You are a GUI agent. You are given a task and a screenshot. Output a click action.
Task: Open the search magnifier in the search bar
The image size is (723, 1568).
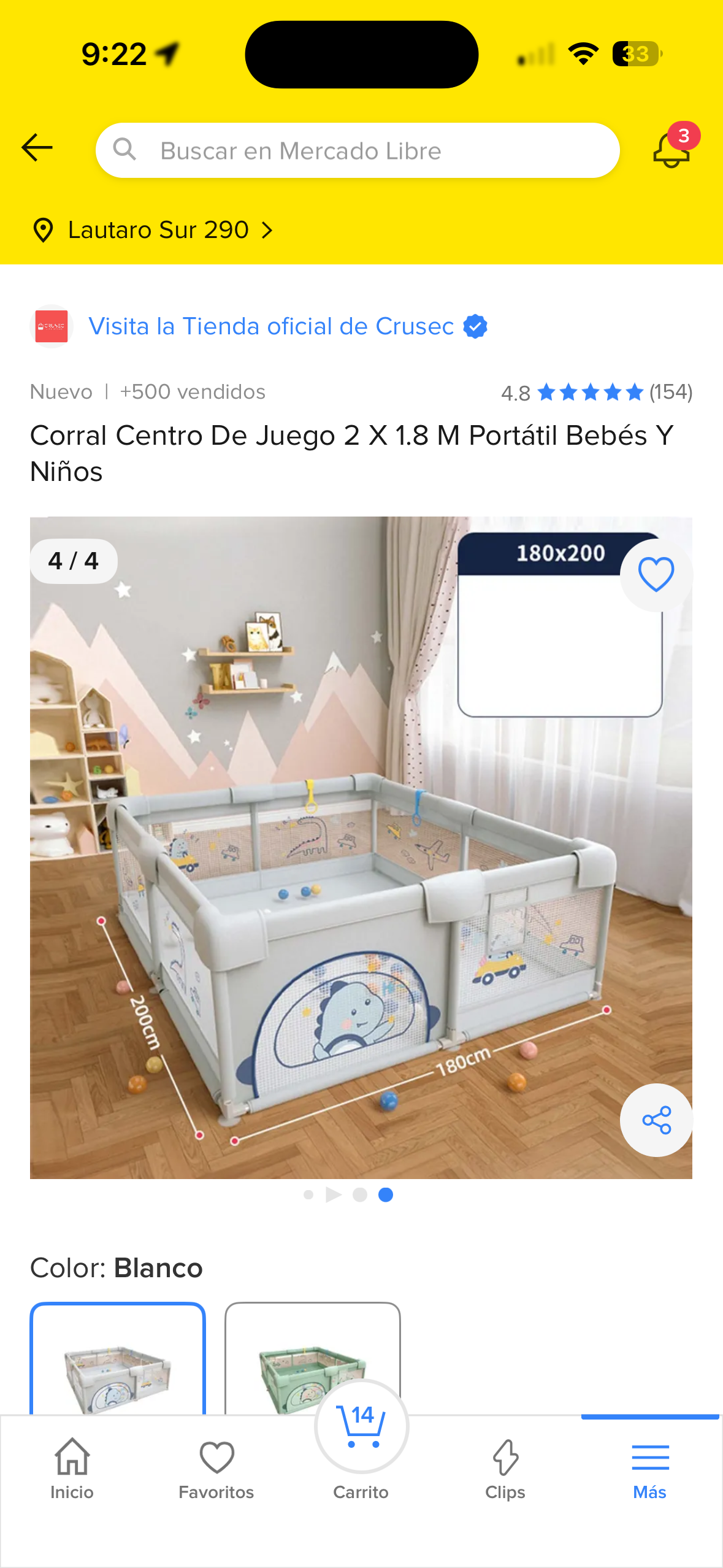point(127,149)
